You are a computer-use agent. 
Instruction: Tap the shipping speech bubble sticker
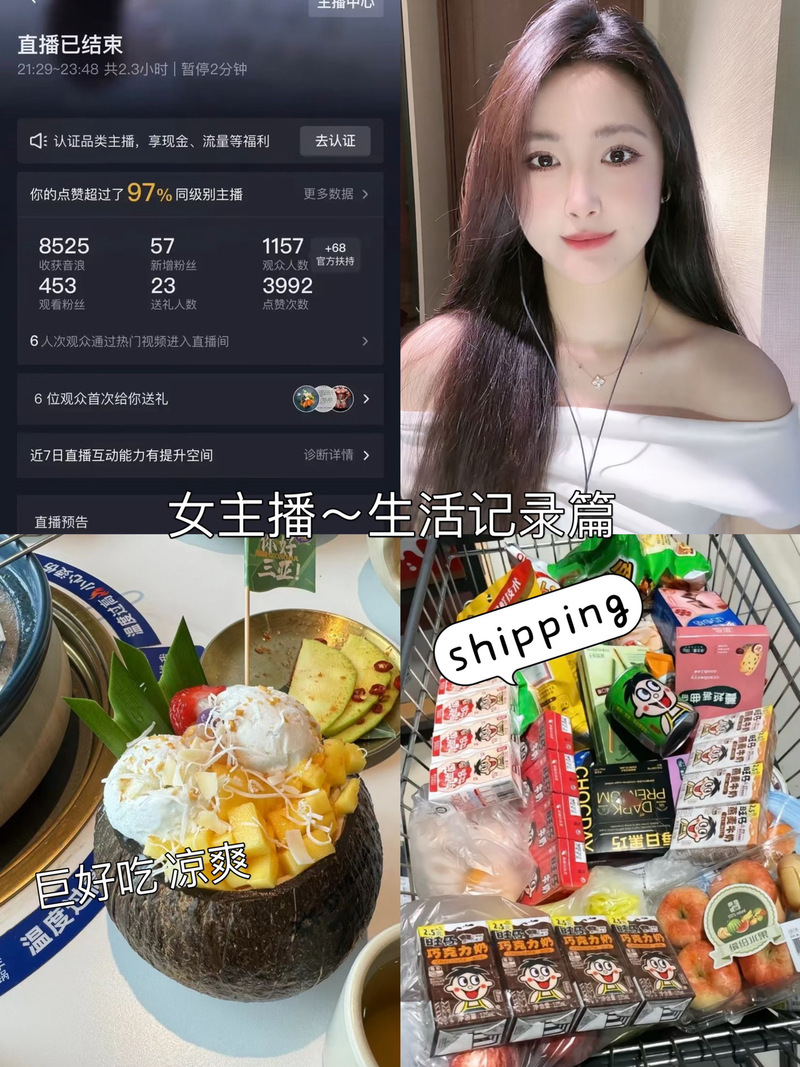point(540,633)
